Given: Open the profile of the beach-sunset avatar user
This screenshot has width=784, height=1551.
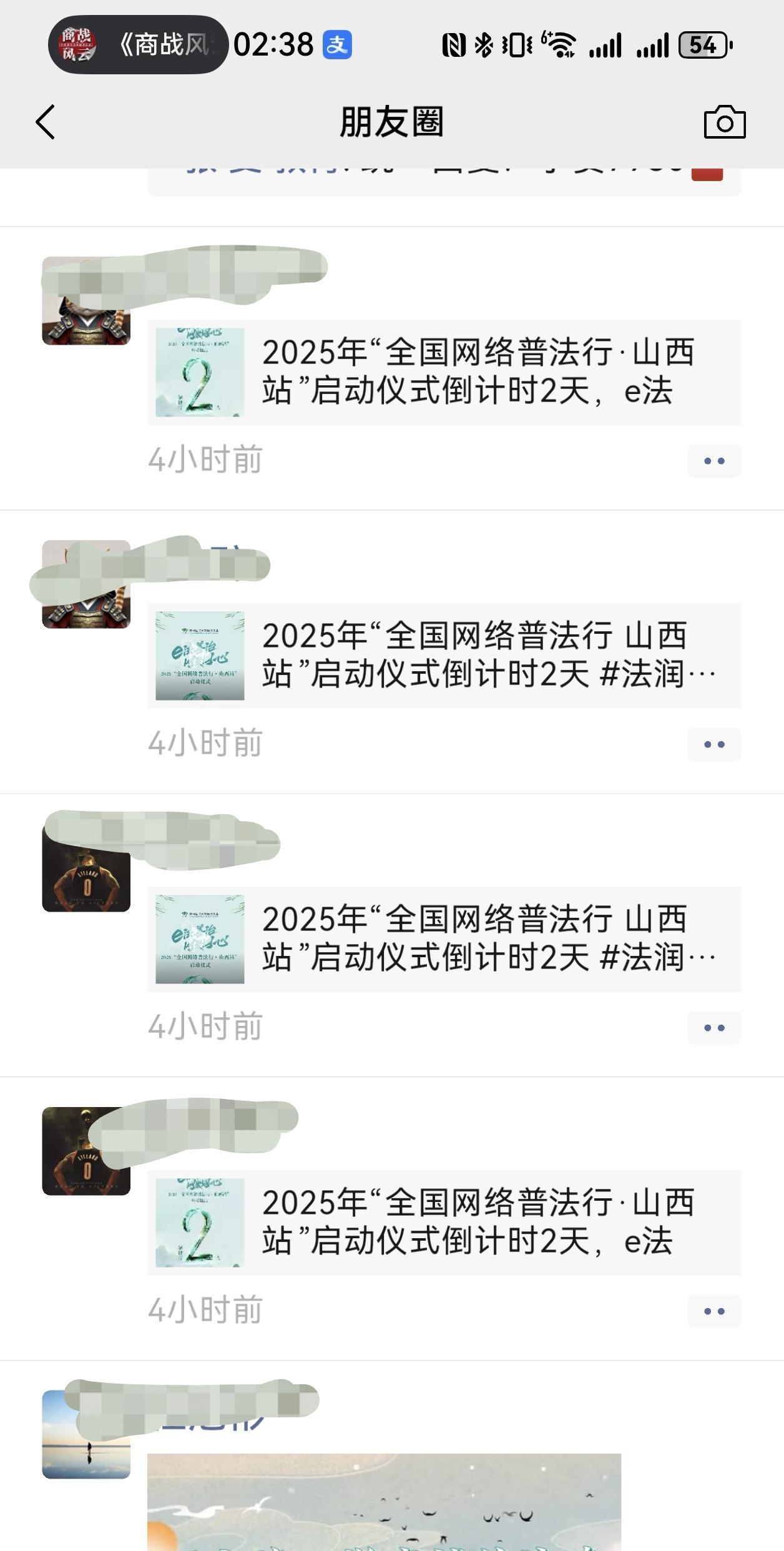Looking at the screenshot, I should (x=86, y=1434).
